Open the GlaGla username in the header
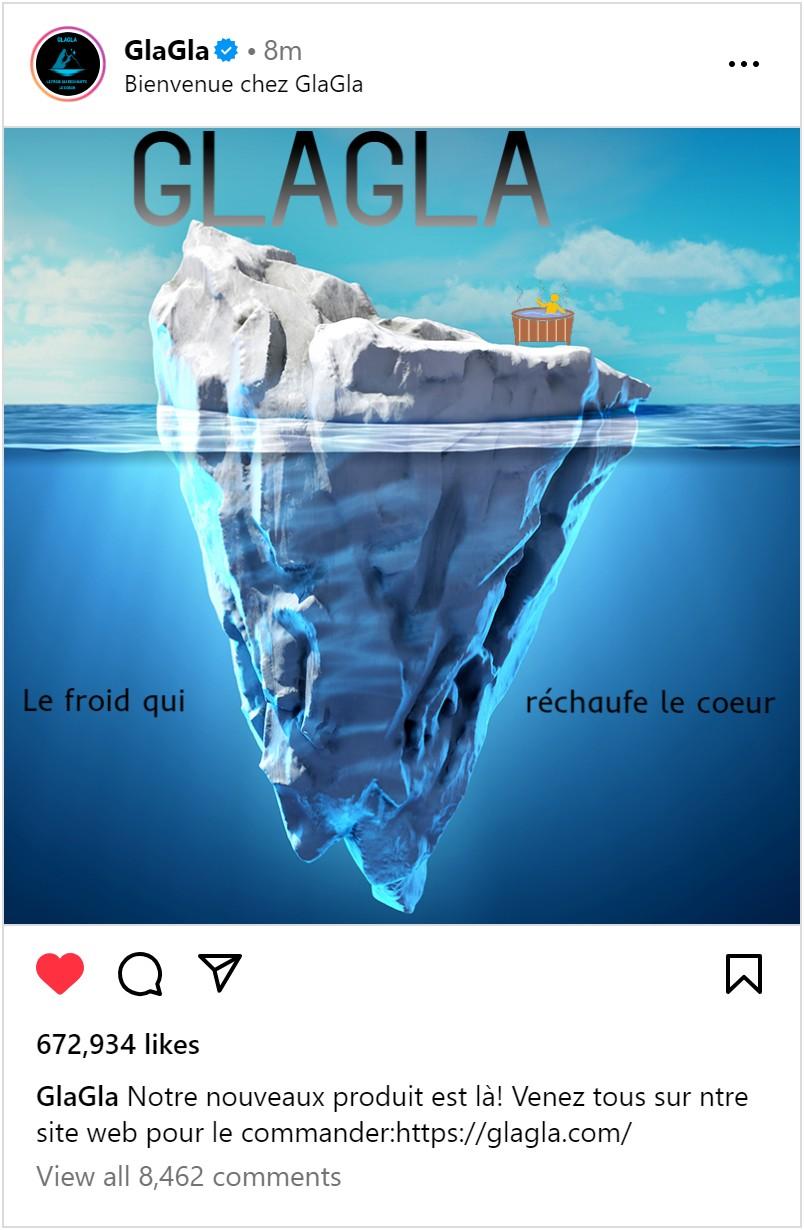The width and height of the screenshot is (804, 1230). 166,50
